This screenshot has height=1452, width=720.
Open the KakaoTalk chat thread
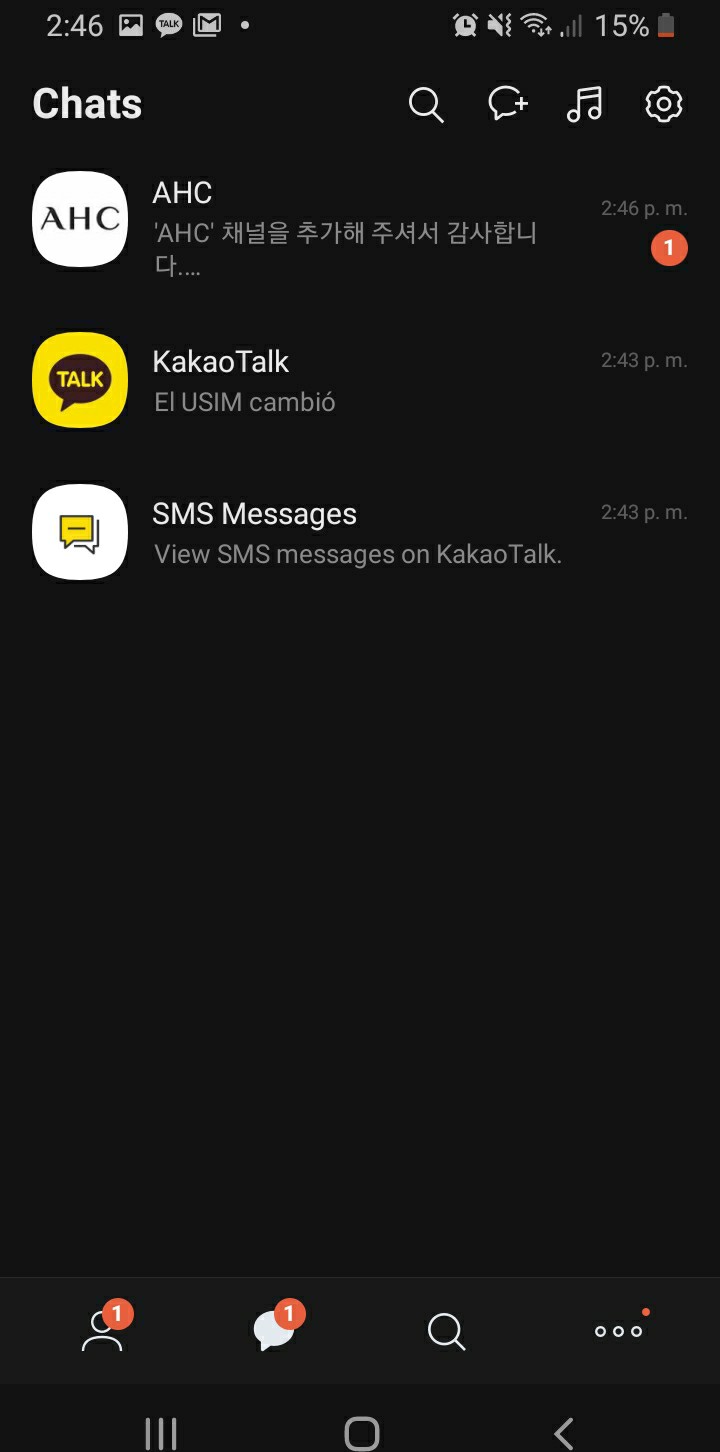pos(360,380)
